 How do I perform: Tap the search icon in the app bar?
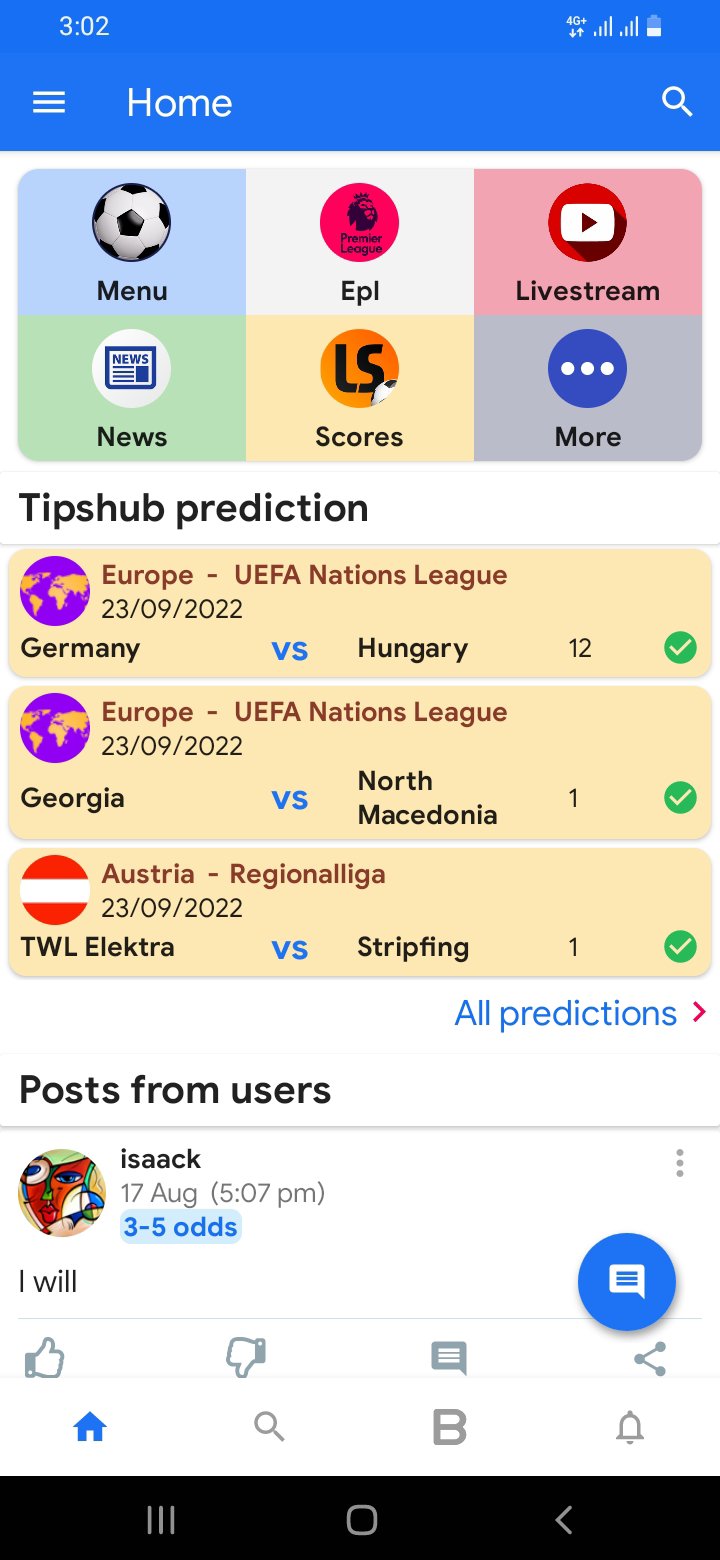[677, 102]
